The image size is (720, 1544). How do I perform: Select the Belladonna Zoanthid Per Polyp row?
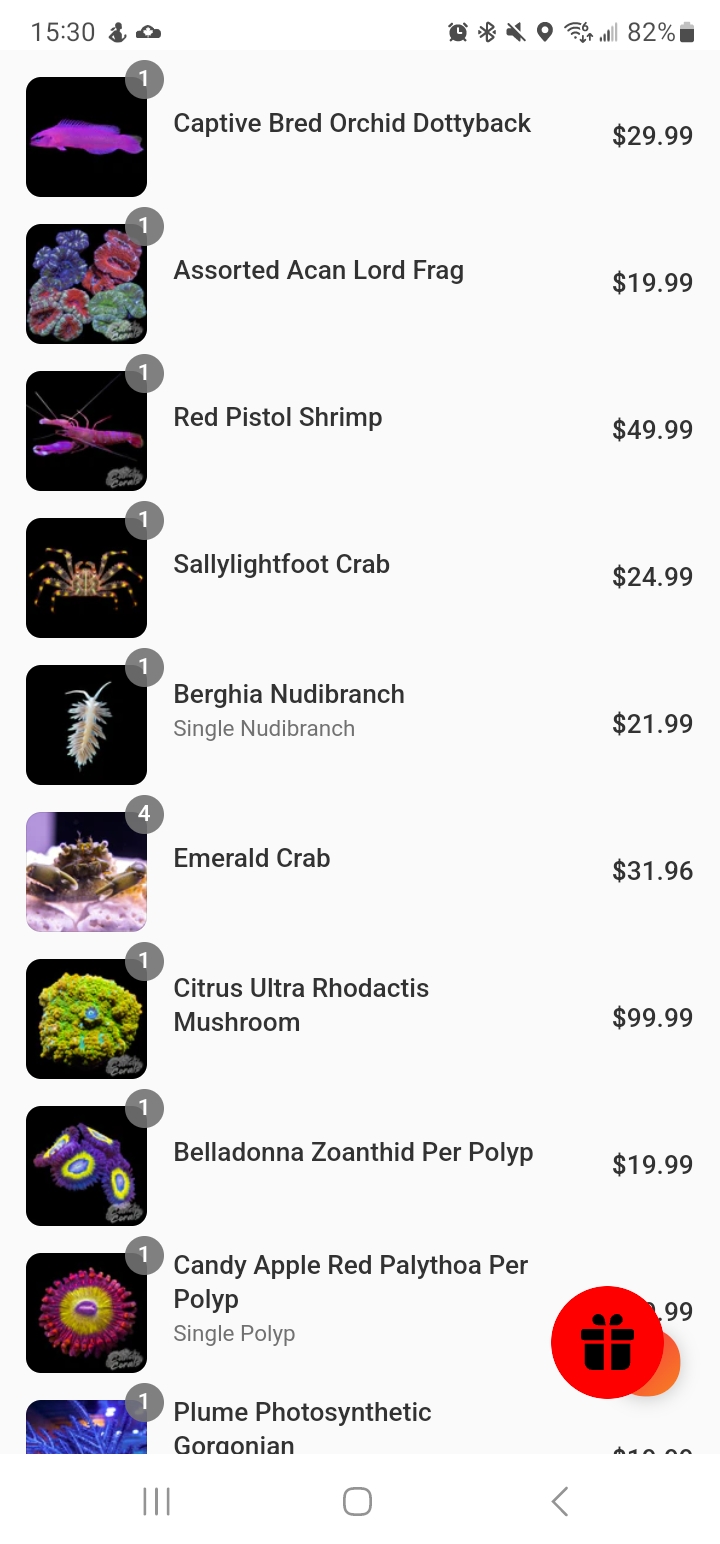[353, 1153]
